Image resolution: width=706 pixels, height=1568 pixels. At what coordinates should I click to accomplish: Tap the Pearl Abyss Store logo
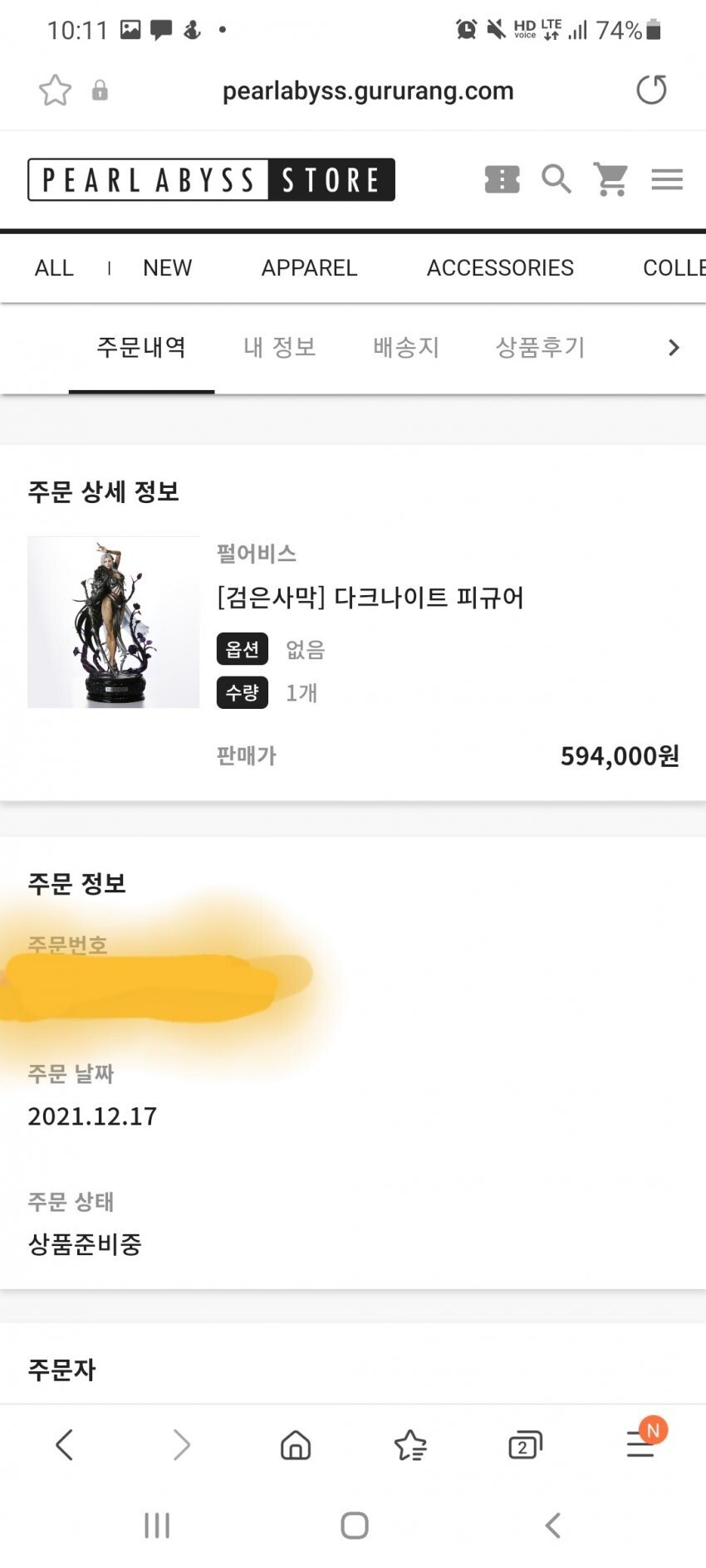click(211, 179)
